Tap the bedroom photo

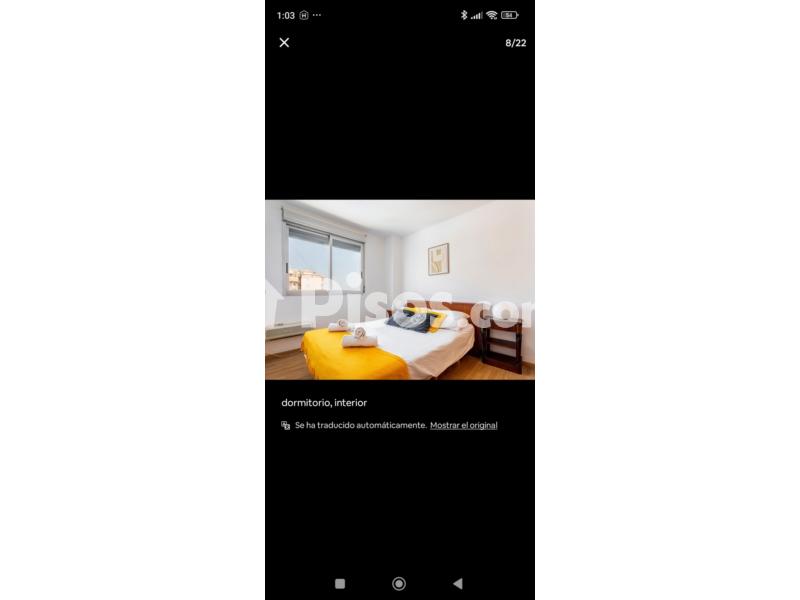[399, 290]
